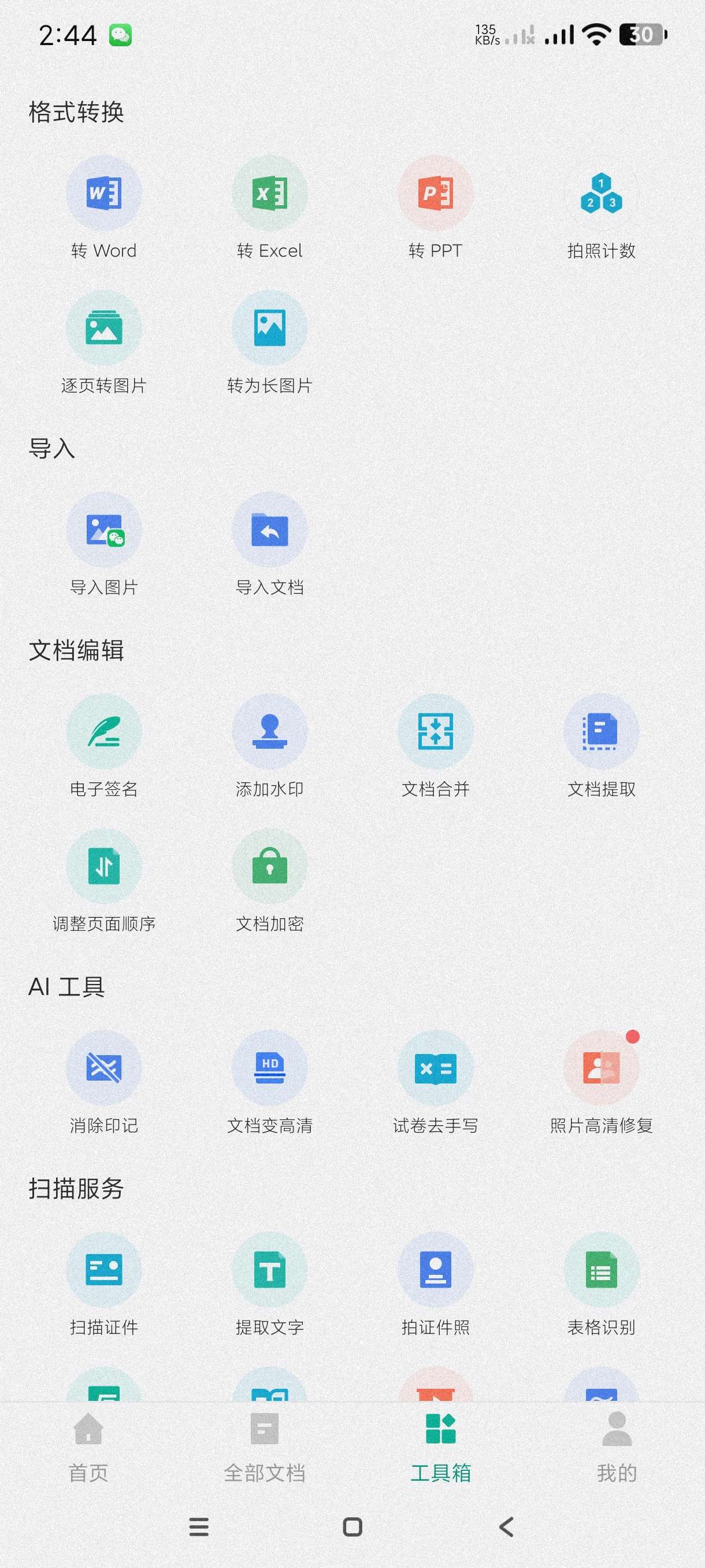Viewport: 705px width, 1568px height.
Task: Select 导入文档 to import a document
Action: point(269,531)
